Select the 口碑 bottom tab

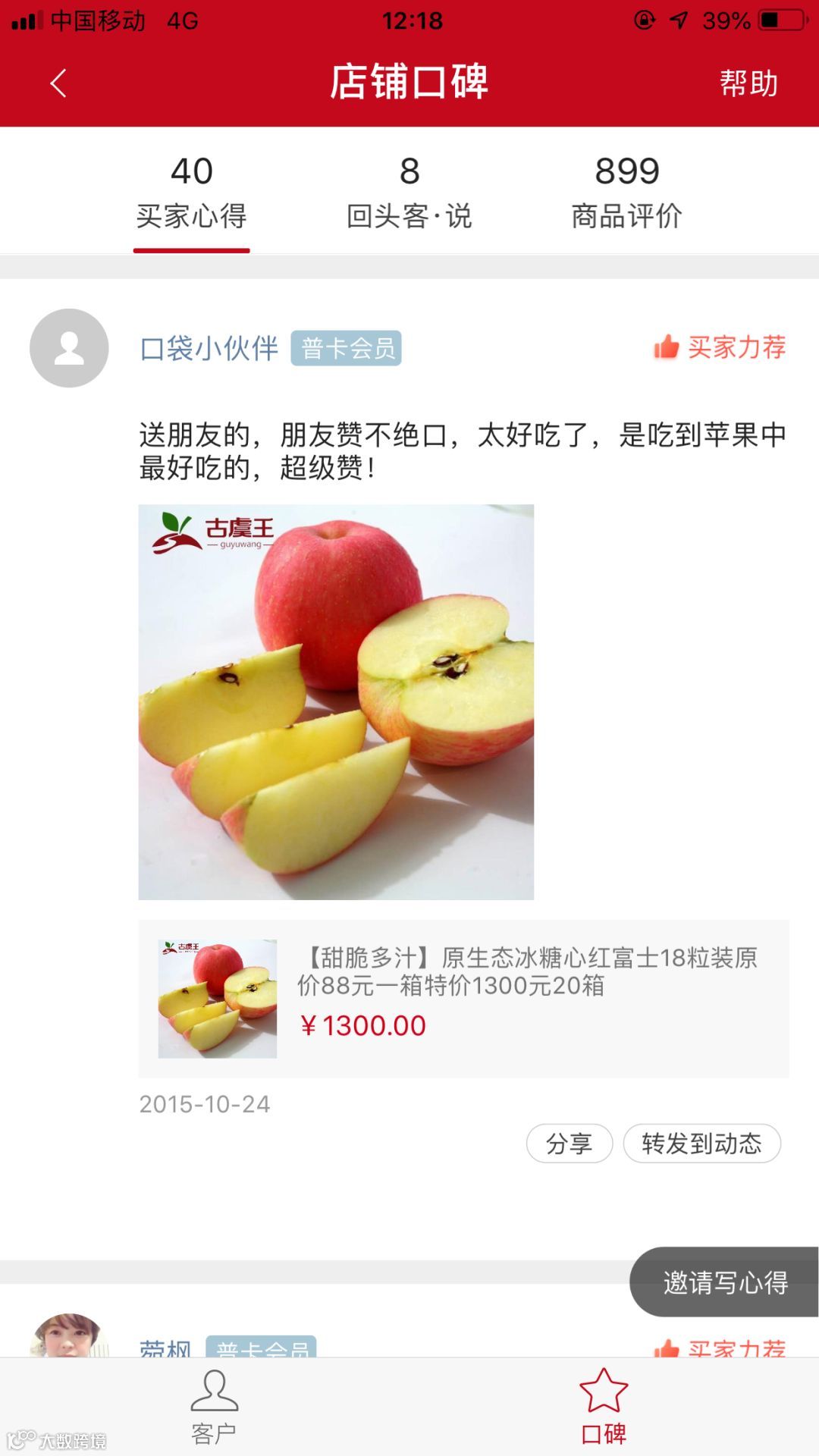[x=604, y=1408]
